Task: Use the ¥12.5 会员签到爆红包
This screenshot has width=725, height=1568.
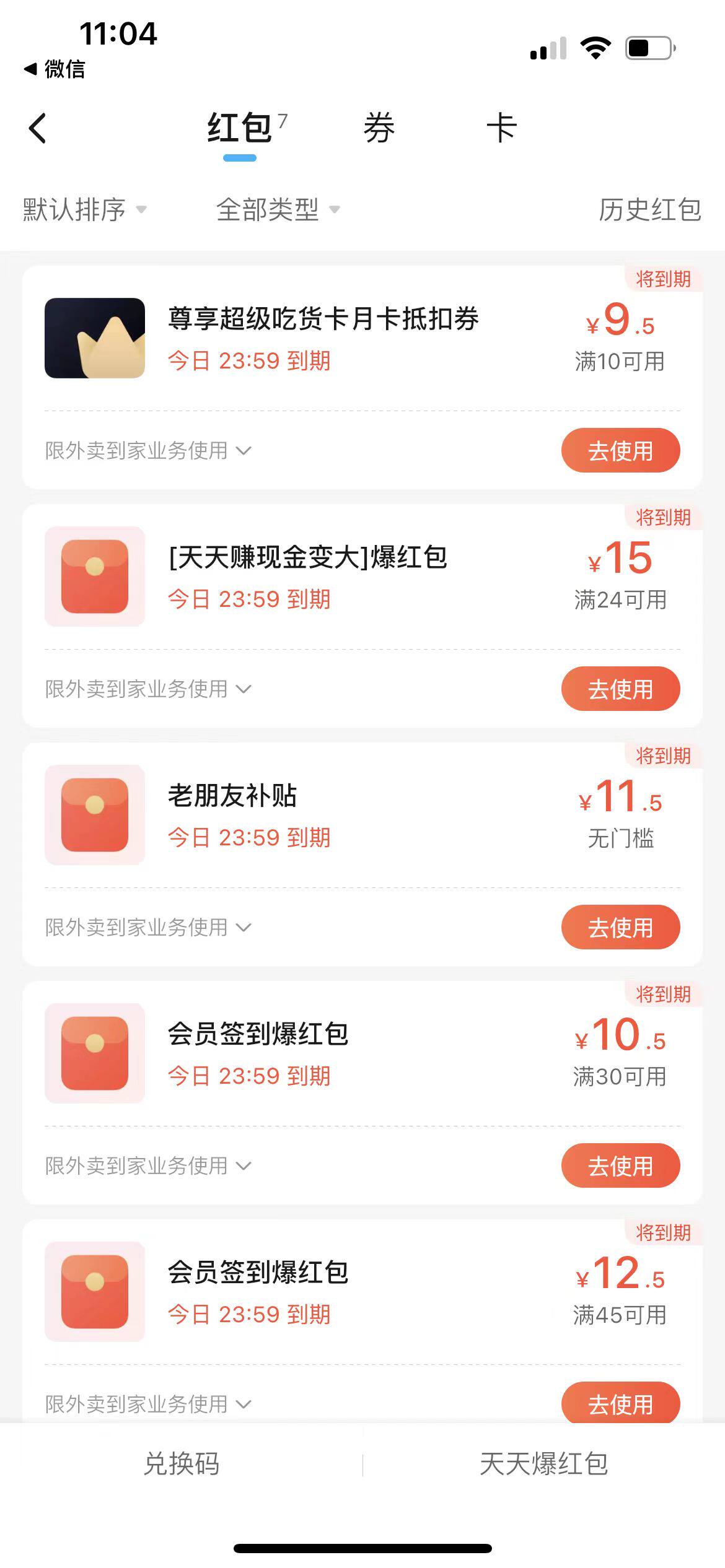Action: click(x=620, y=1403)
